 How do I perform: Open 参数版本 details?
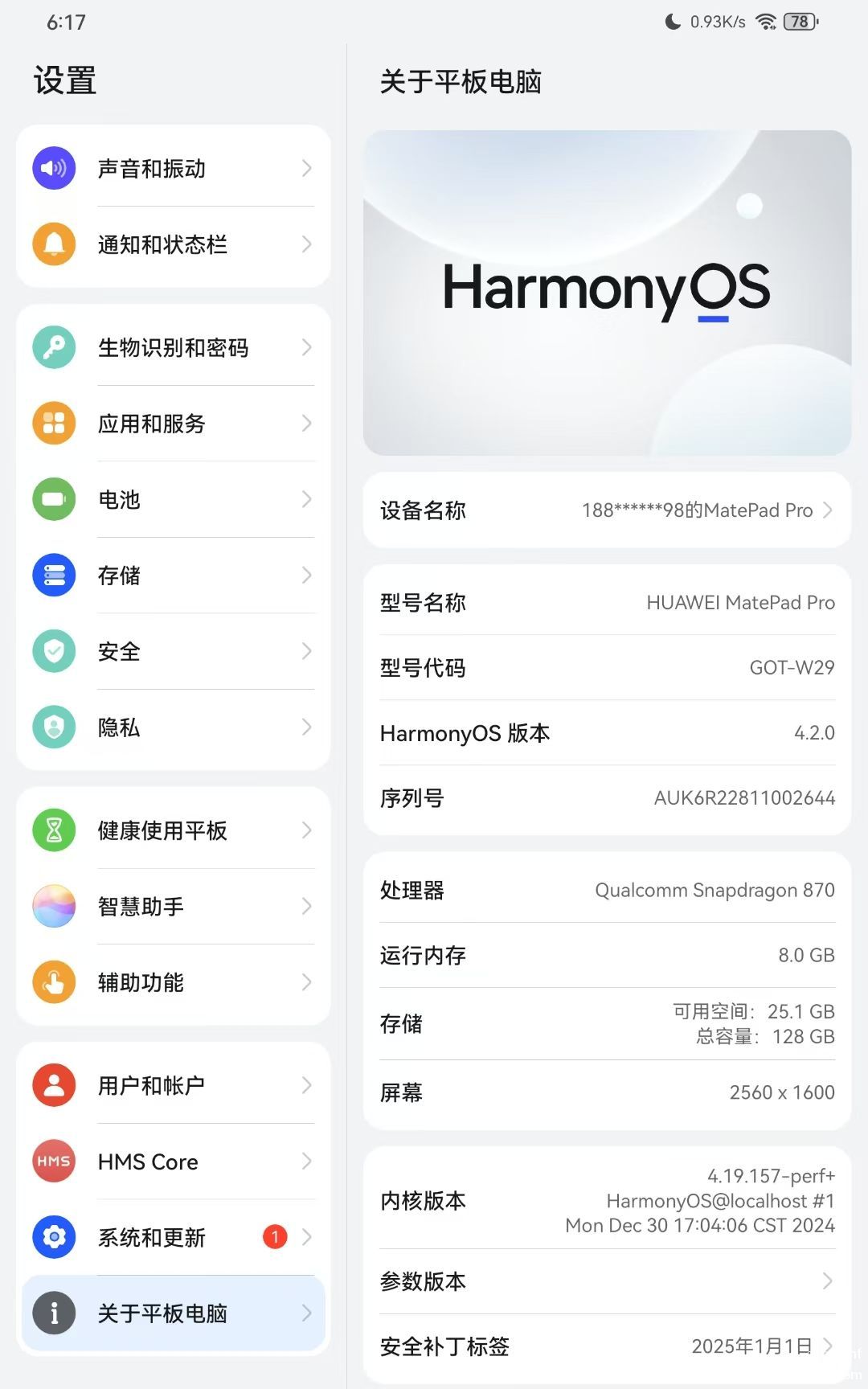click(607, 1281)
